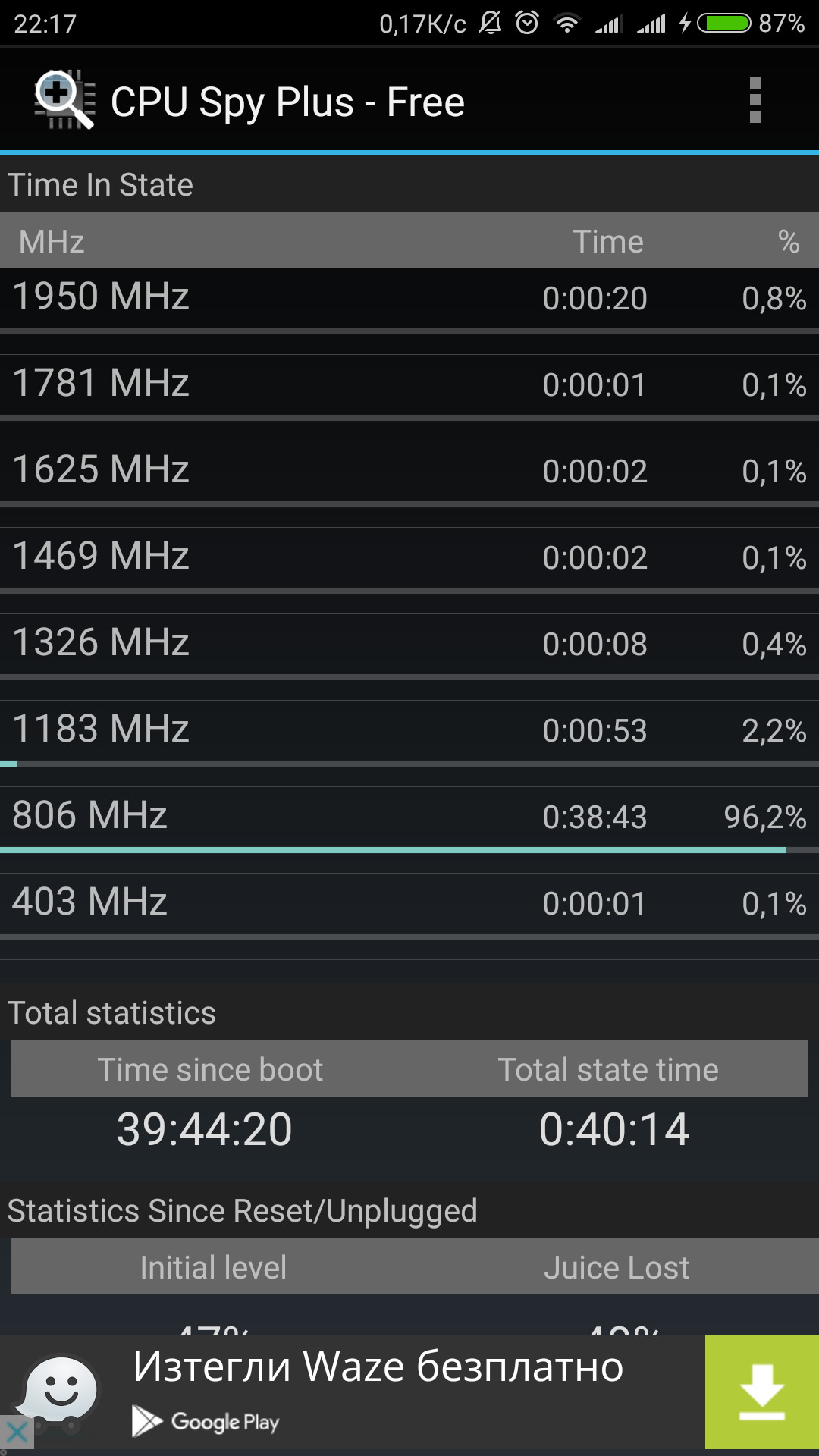
Task: Dismiss the Waze ad banner
Action: click(17, 1432)
